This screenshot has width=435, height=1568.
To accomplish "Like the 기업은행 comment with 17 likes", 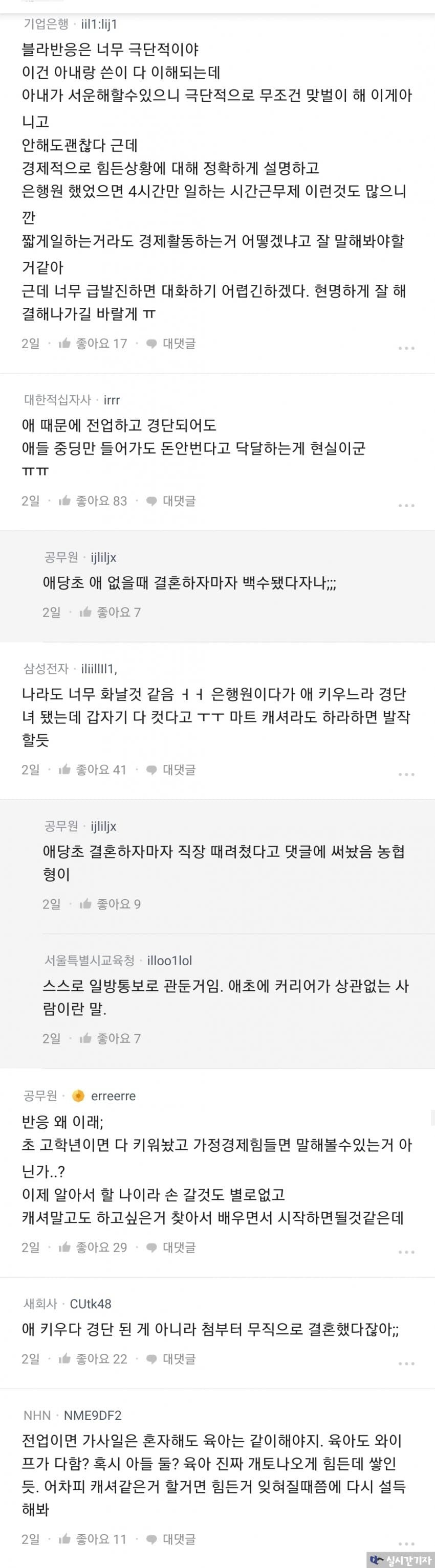I will pyautogui.click(x=93, y=344).
